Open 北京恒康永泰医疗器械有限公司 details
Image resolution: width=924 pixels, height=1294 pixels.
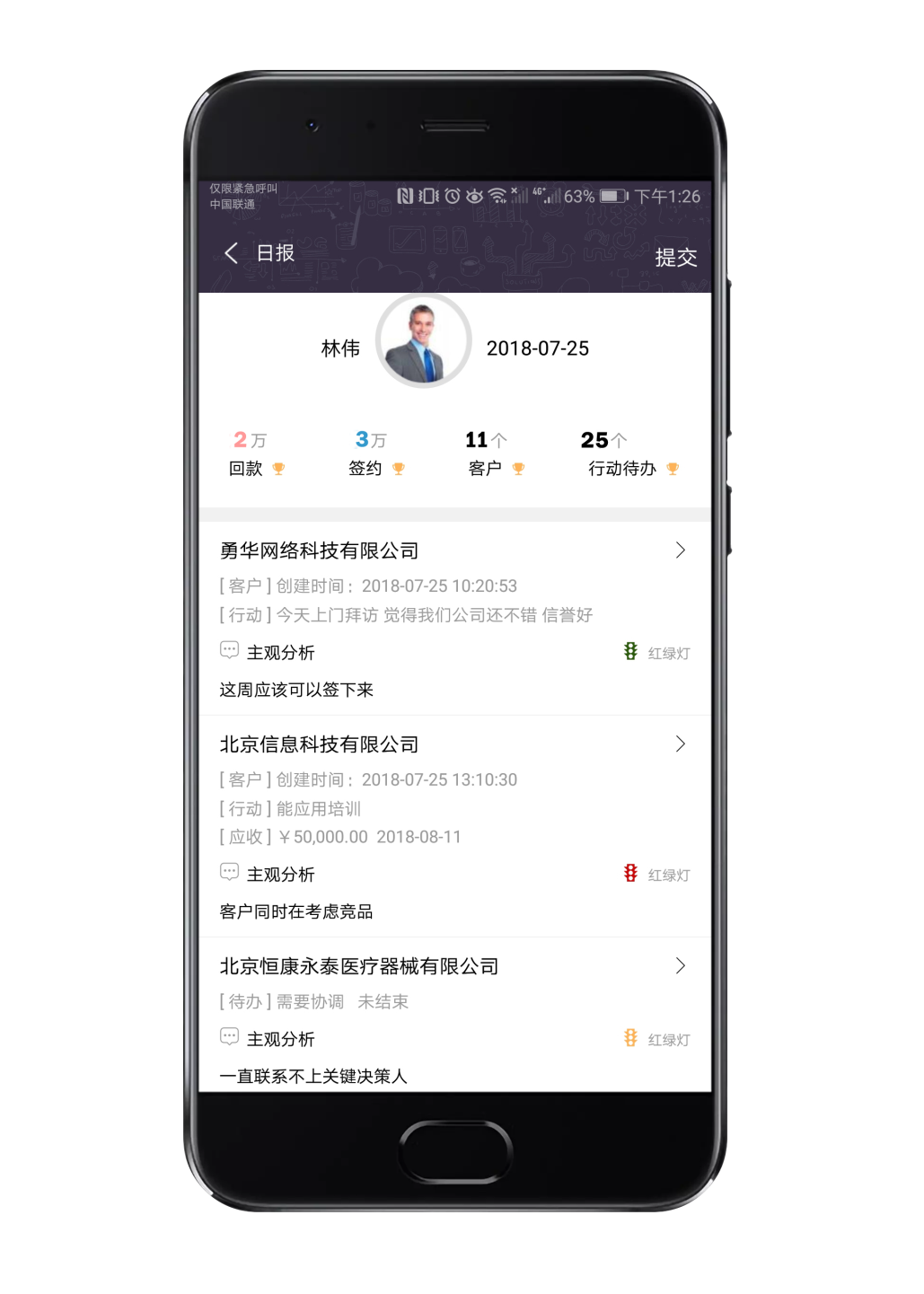(x=680, y=966)
